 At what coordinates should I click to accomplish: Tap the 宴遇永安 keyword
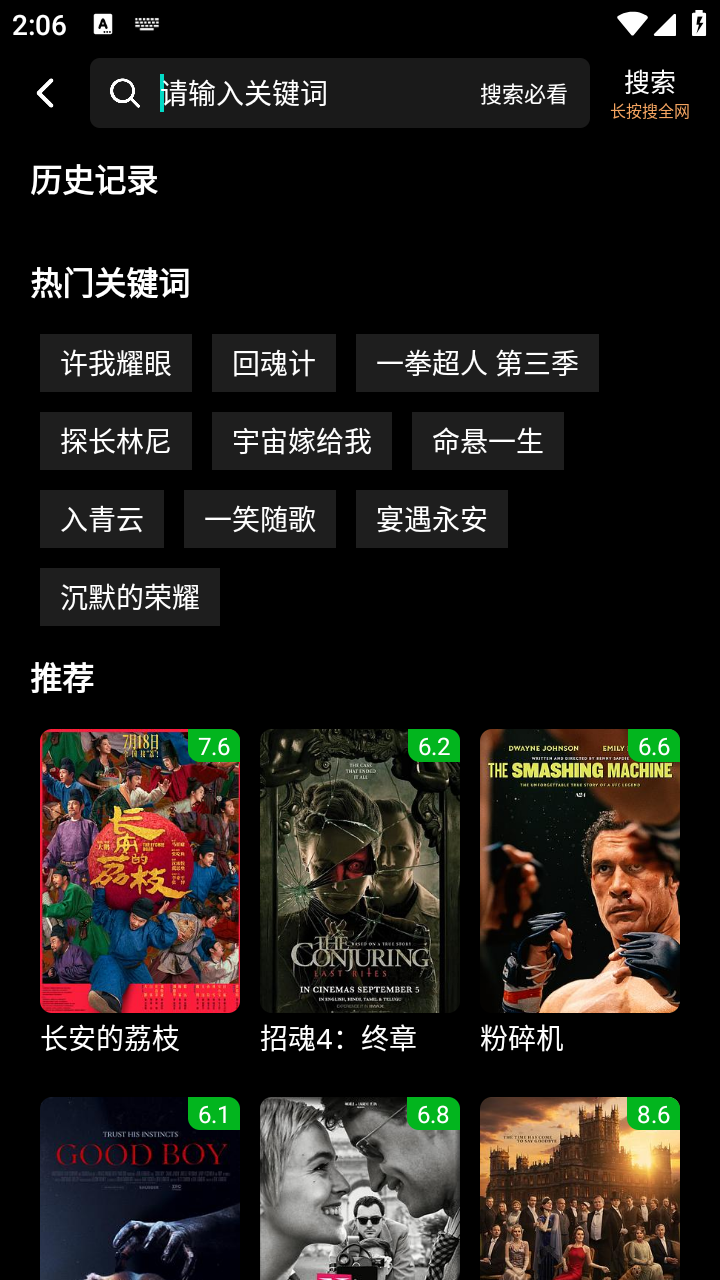tap(431, 519)
